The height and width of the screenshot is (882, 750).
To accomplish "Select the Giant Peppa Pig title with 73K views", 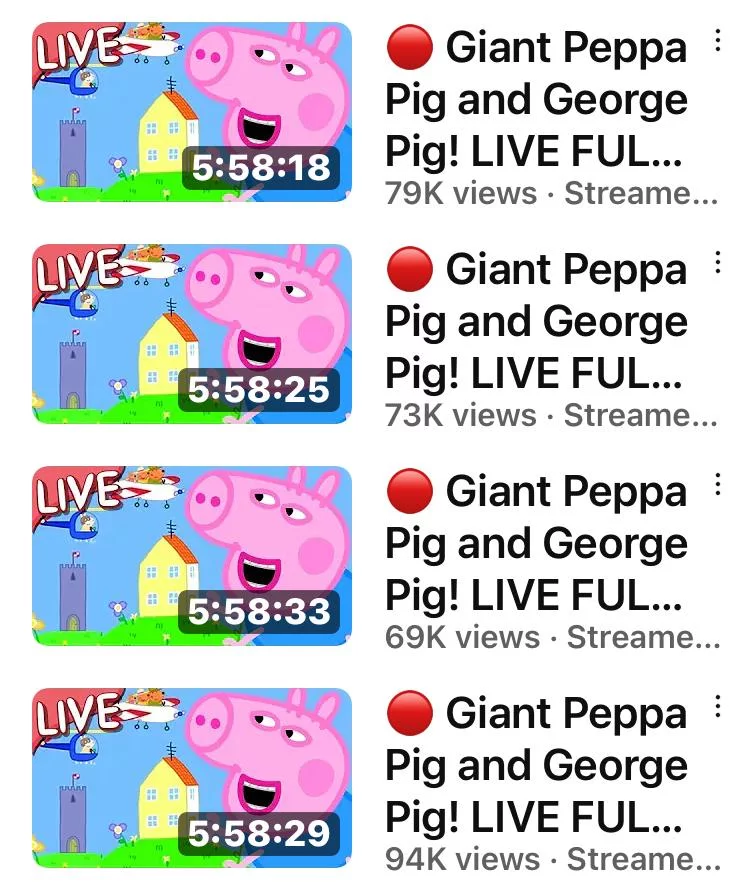I will [x=538, y=322].
